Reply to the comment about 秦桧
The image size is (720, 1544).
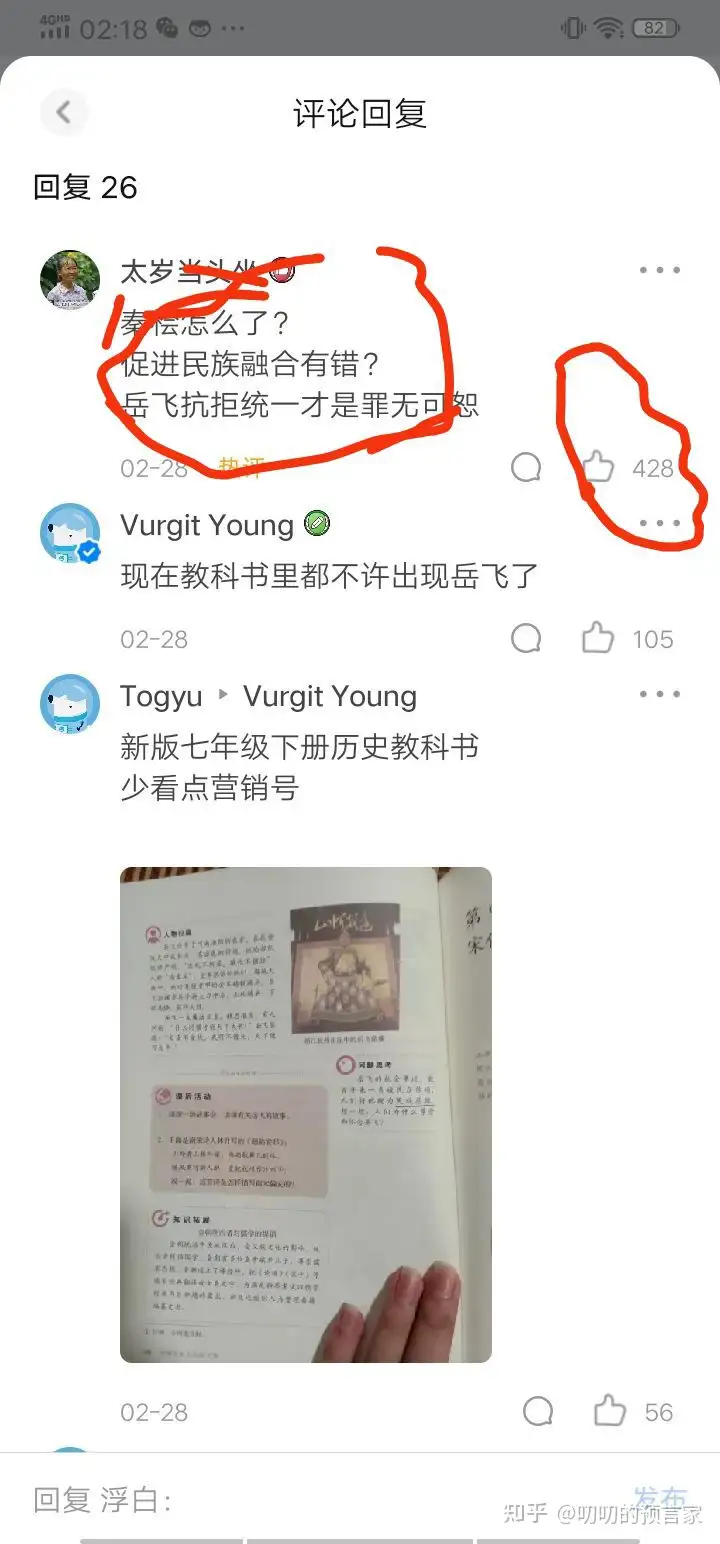tap(526, 467)
